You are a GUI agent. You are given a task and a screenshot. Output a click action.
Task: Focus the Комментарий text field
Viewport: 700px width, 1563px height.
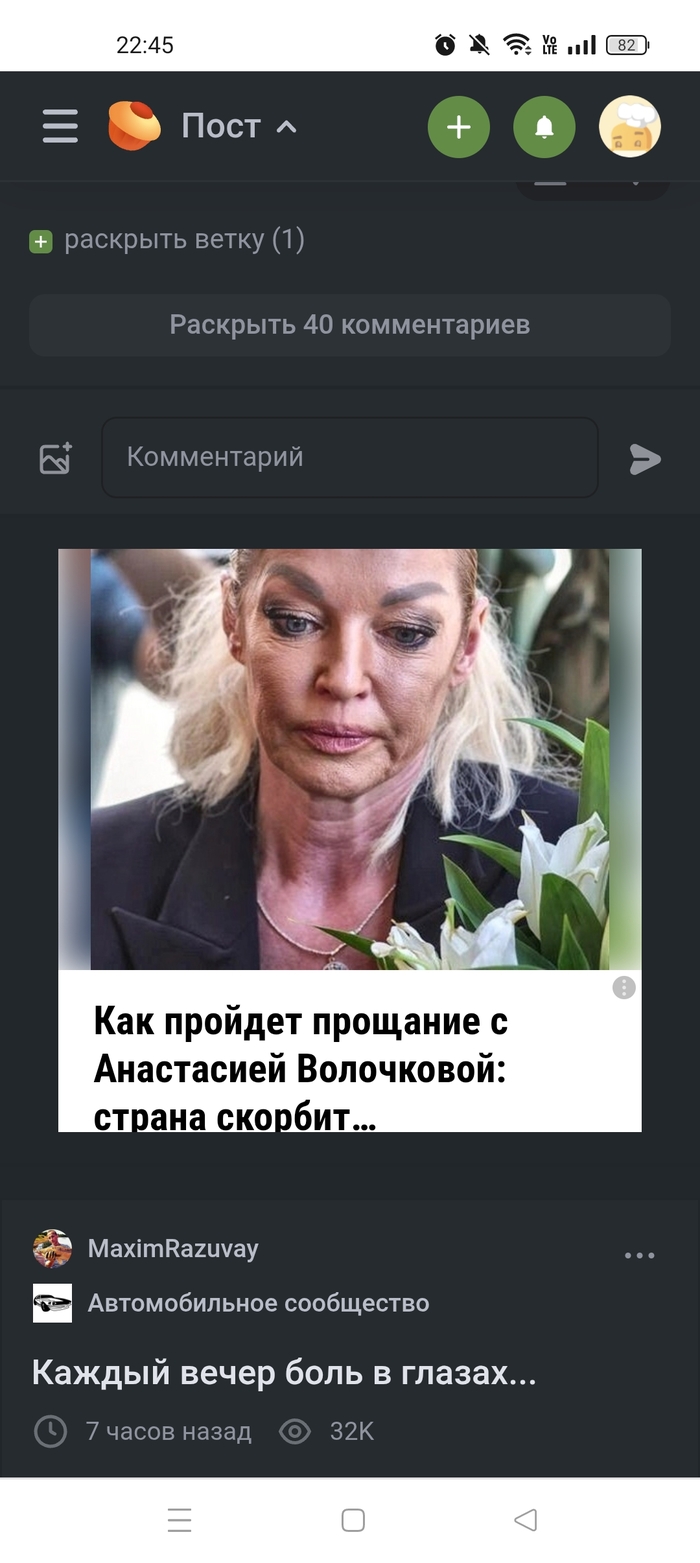coord(349,457)
